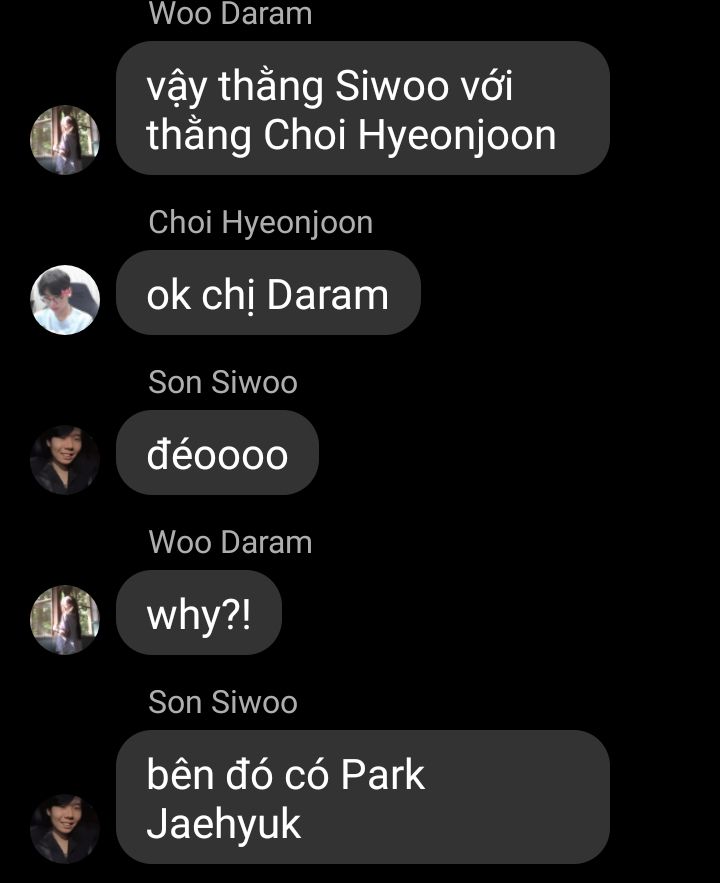Open Choi Hyeonjoon's avatar beside 'ok chị Daram'
Viewport: 720px width, 883px height.
[x=65, y=299]
